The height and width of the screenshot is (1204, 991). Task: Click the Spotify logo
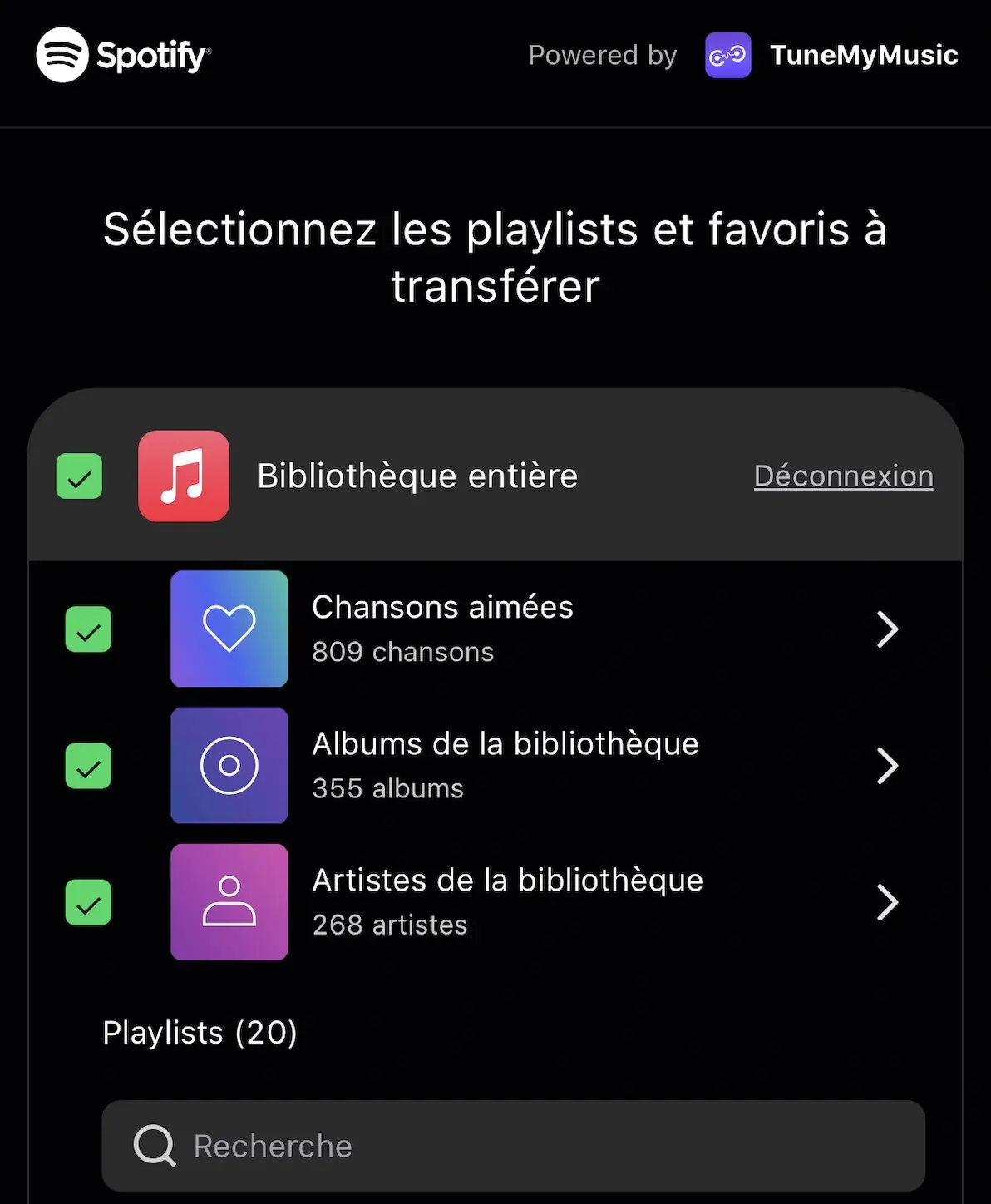pos(63,54)
